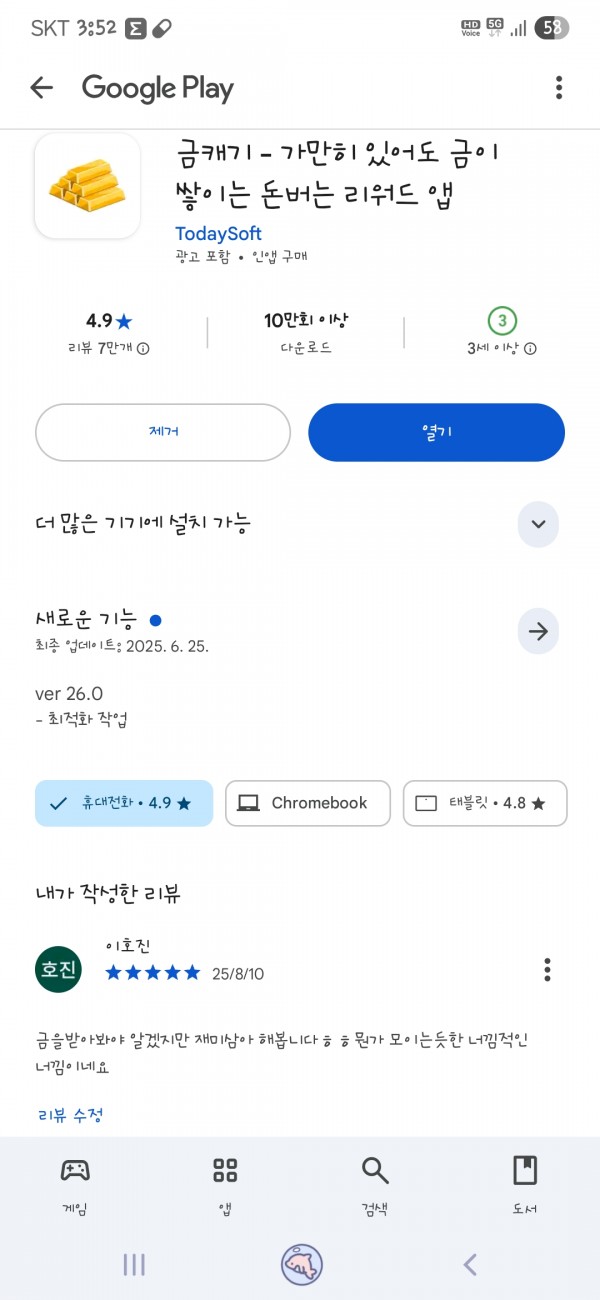Switch to the 도서 tab
This screenshot has width=600, height=1300.
[x=525, y=1185]
